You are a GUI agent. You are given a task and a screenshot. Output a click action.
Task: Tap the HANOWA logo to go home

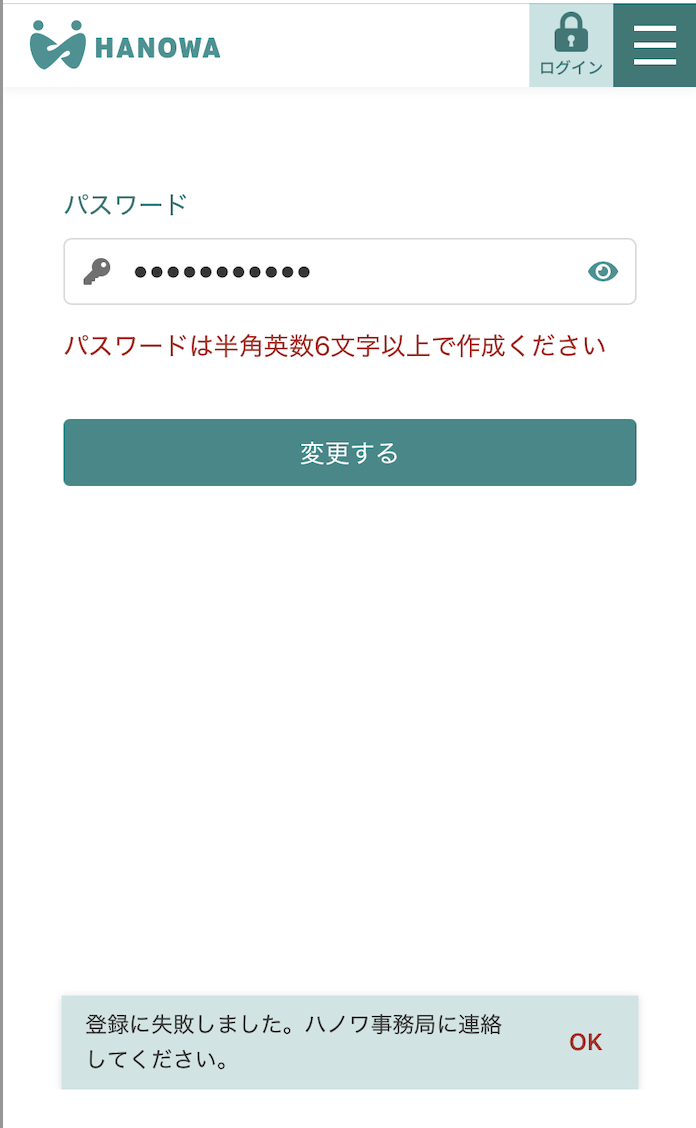pos(125,45)
